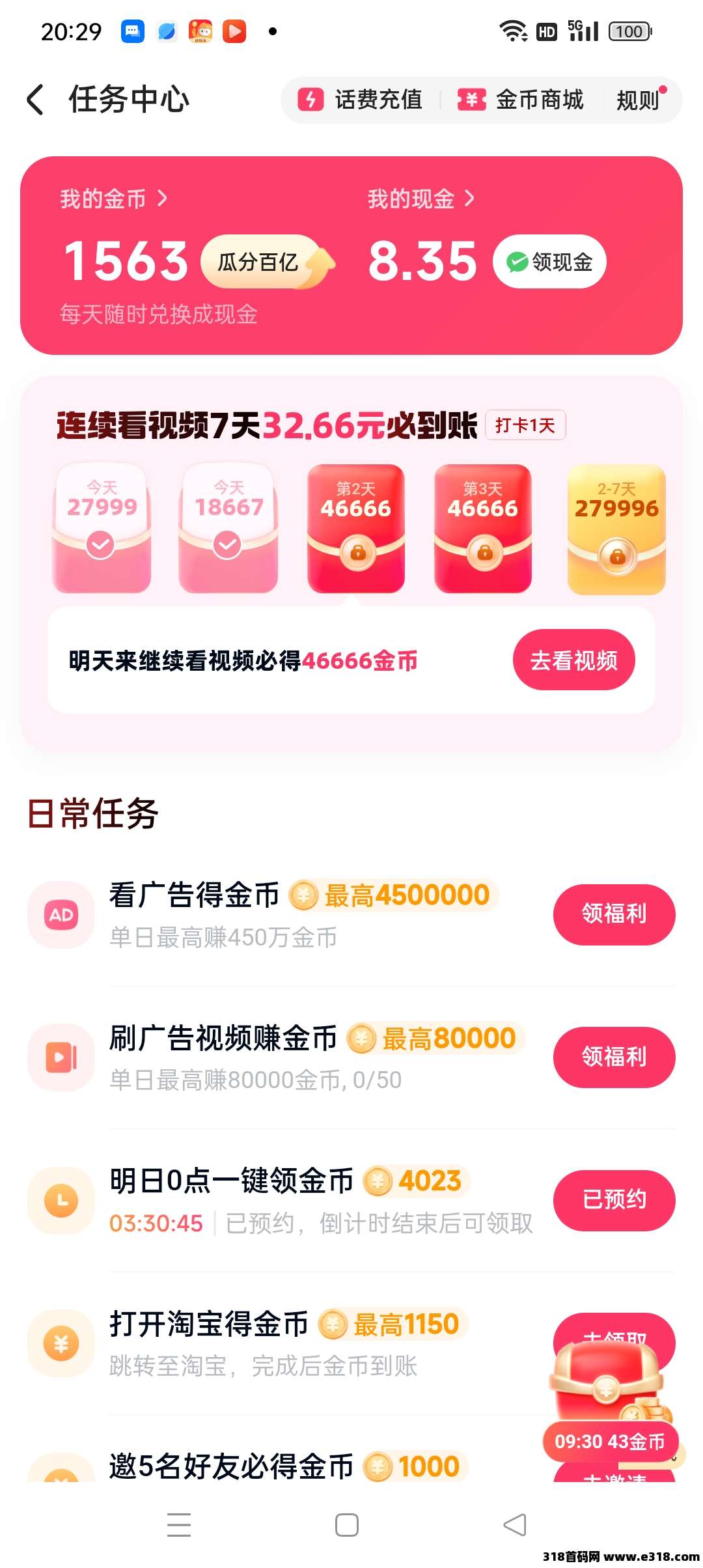Tap 领现金 to withdraw cash
Screen dimensions: 703x1568
[549, 262]
